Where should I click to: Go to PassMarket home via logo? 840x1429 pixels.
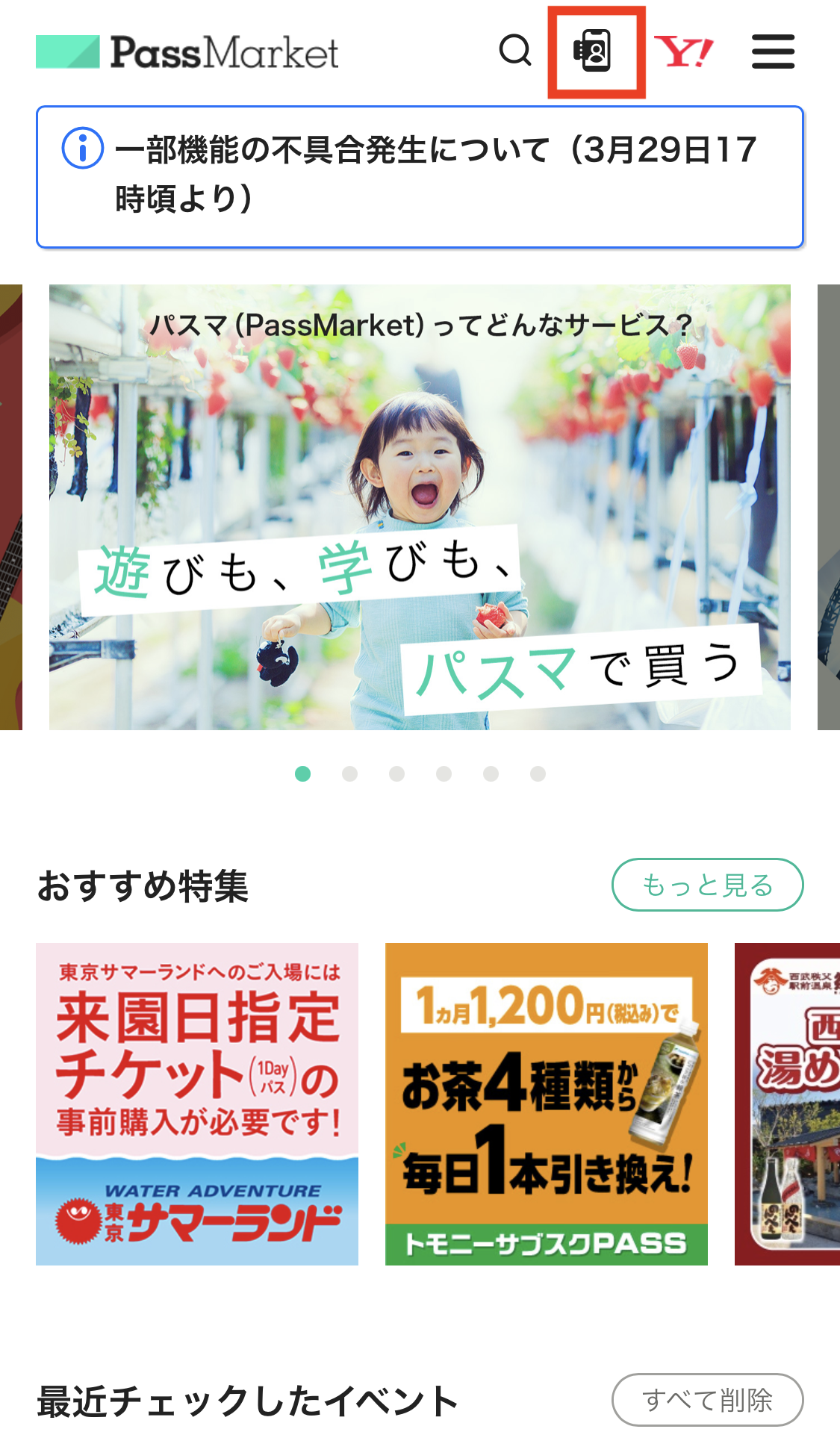tap(187, 52)
